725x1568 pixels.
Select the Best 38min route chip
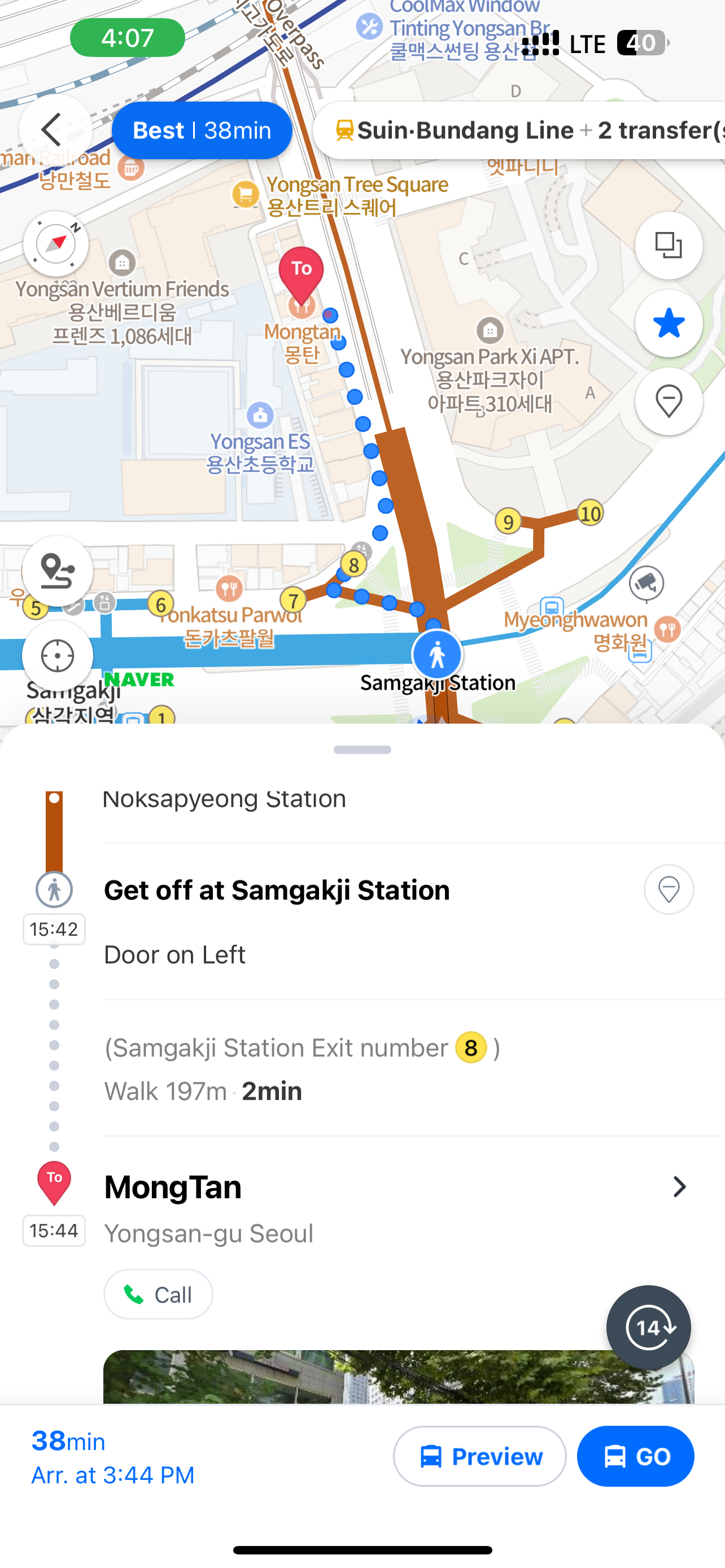tap(202, 130)
